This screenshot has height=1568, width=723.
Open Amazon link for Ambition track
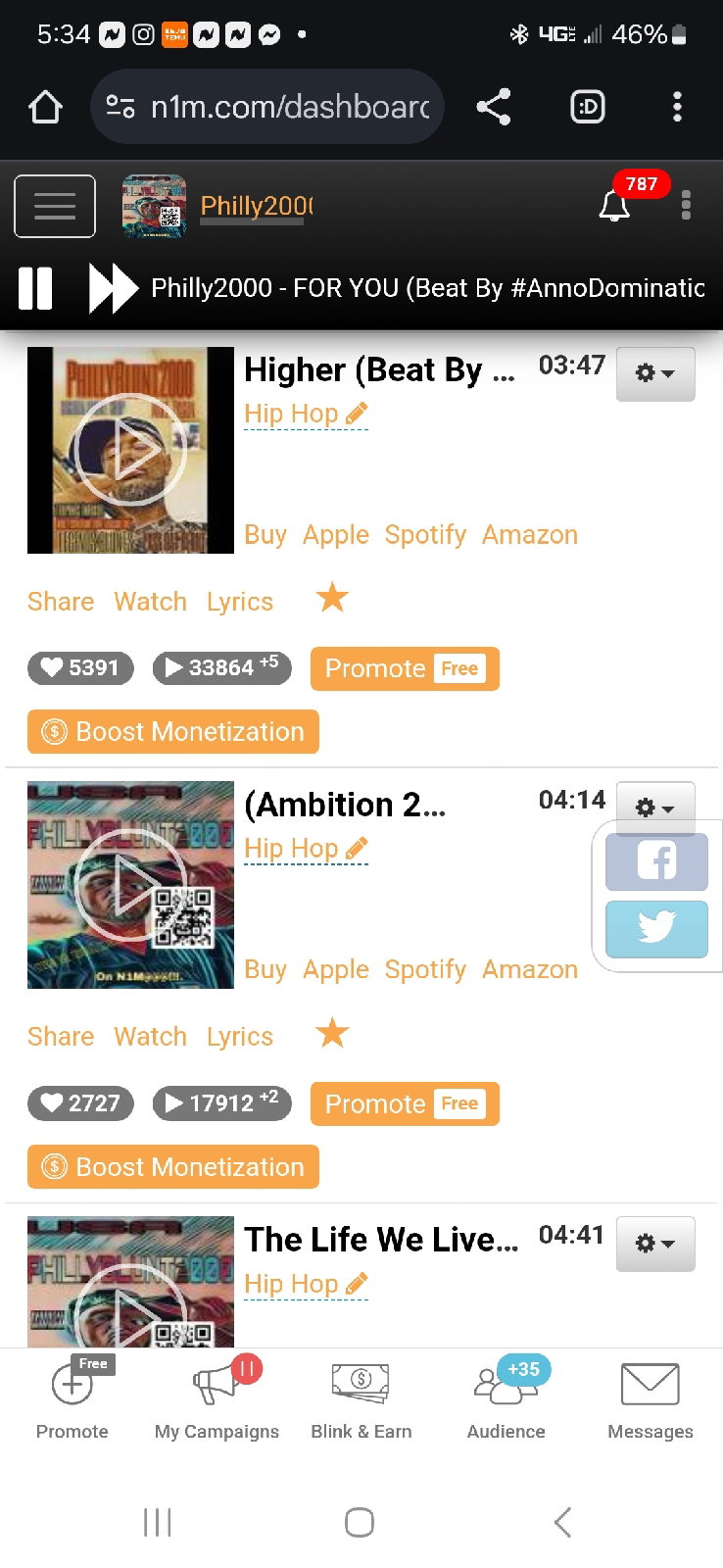pyautogui.click(x=530, y=970)
